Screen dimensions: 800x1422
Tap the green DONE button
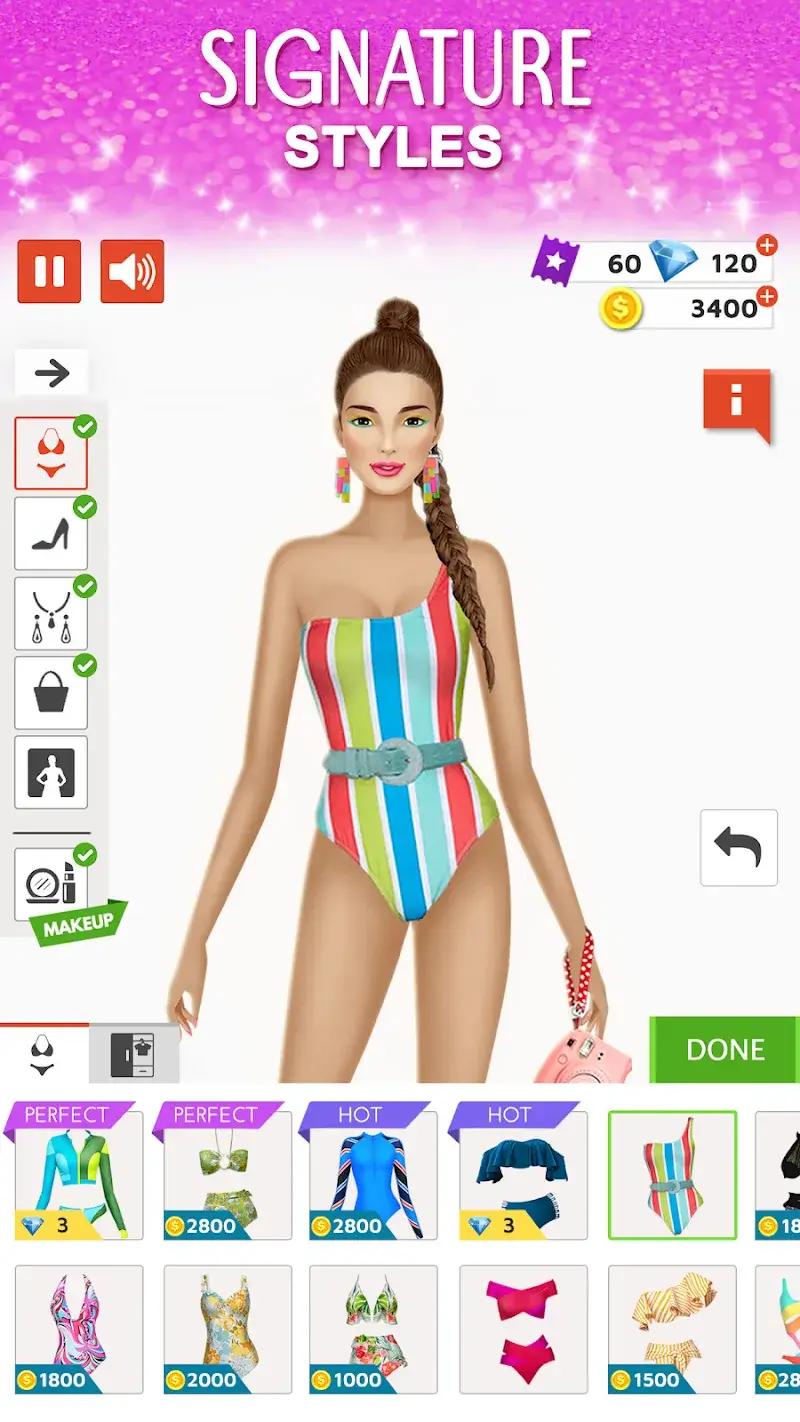pos(724,1049)
